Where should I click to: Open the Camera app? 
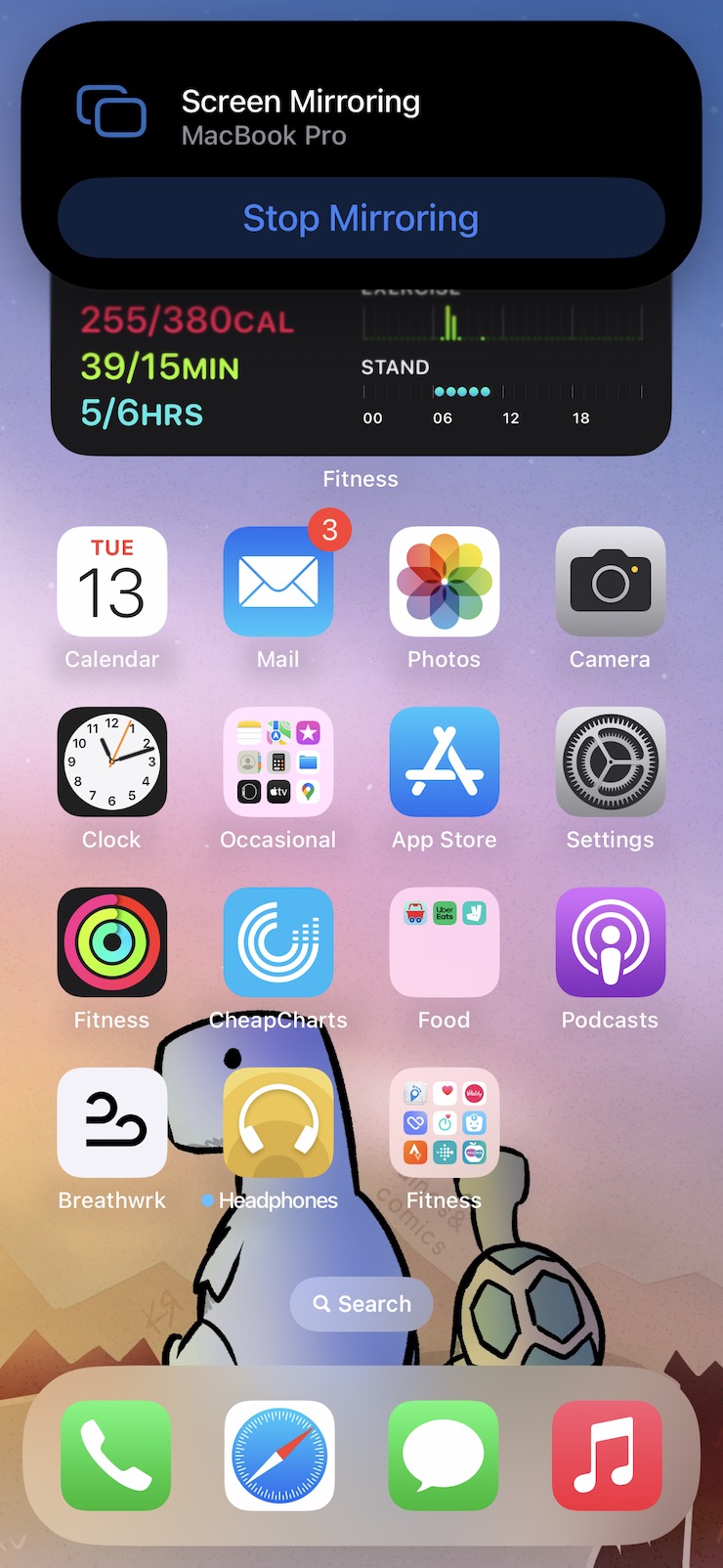pyautogui.click(x=611, y=582)
